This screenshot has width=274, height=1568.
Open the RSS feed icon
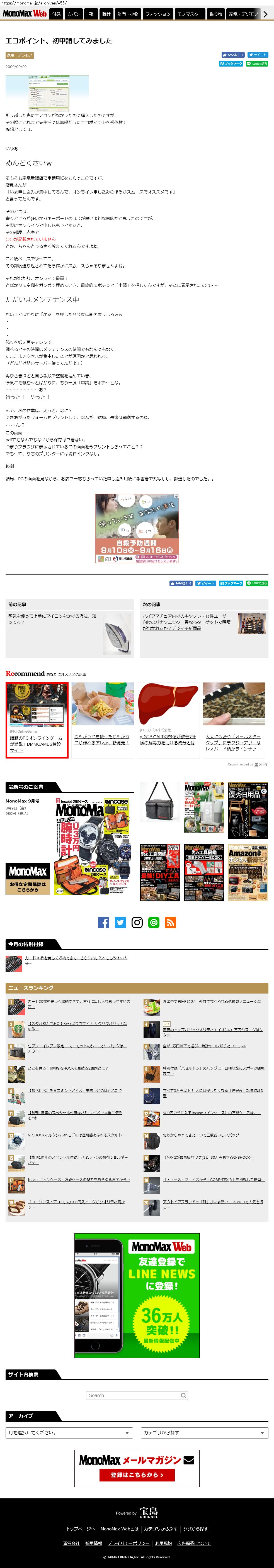coord(171,923)
